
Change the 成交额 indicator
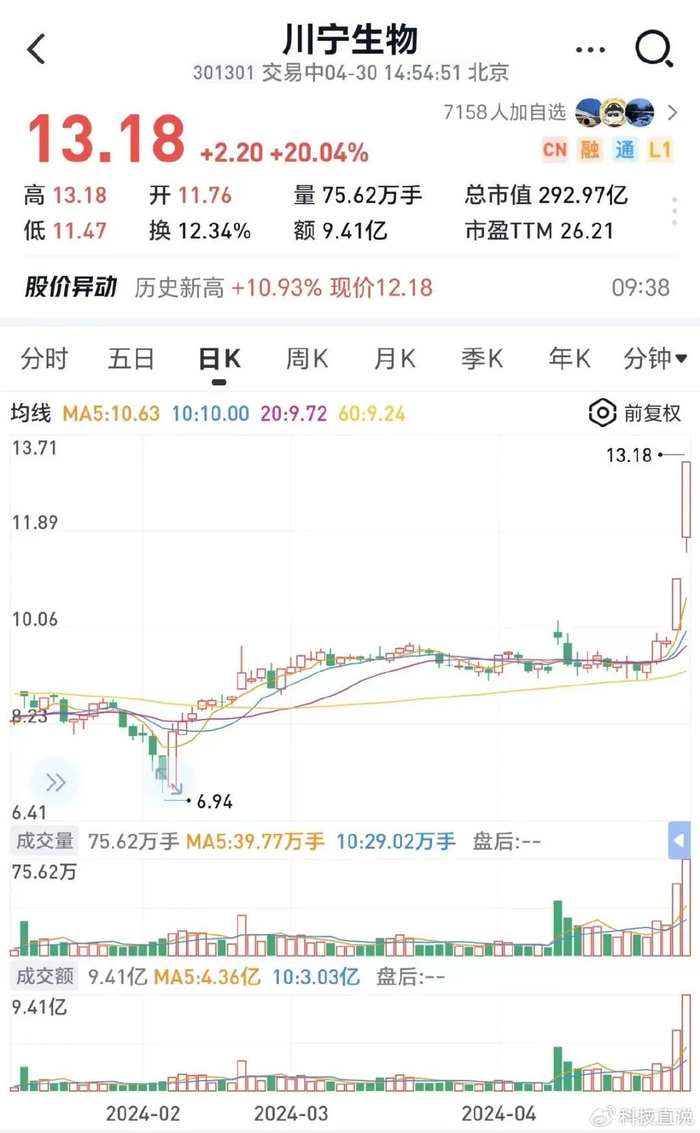[x=42, y=976]
